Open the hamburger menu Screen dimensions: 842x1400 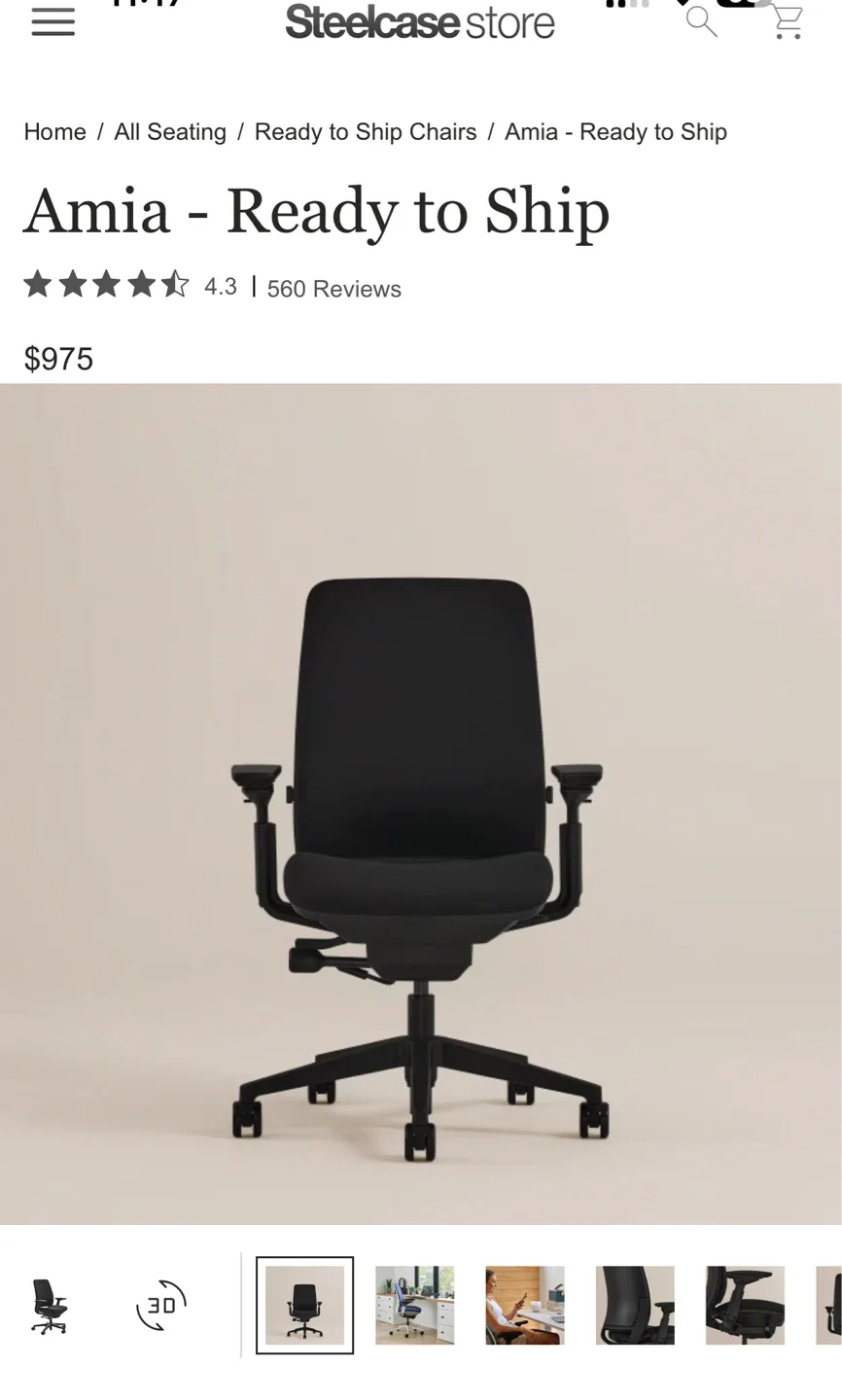point(53,22)
